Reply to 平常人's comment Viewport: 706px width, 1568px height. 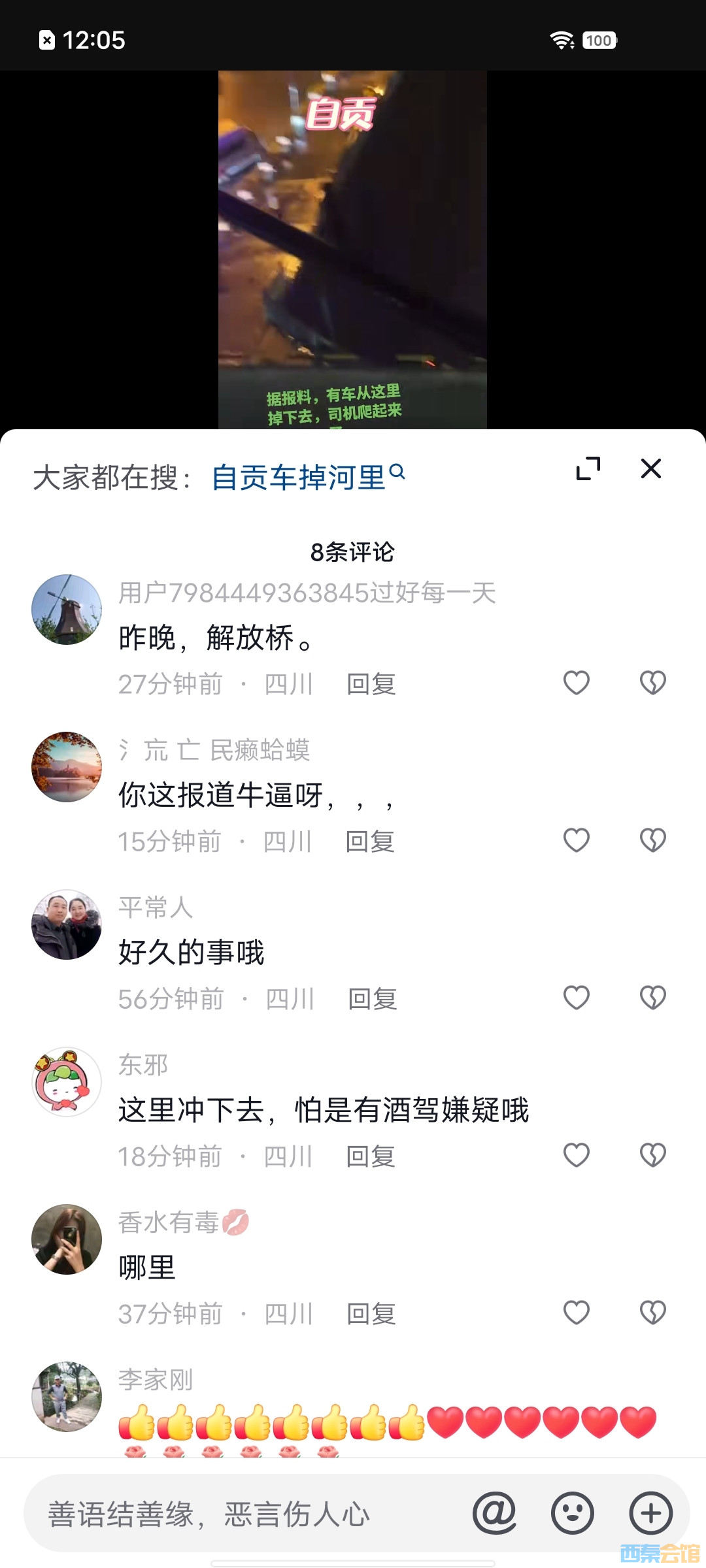coord(372,999)
